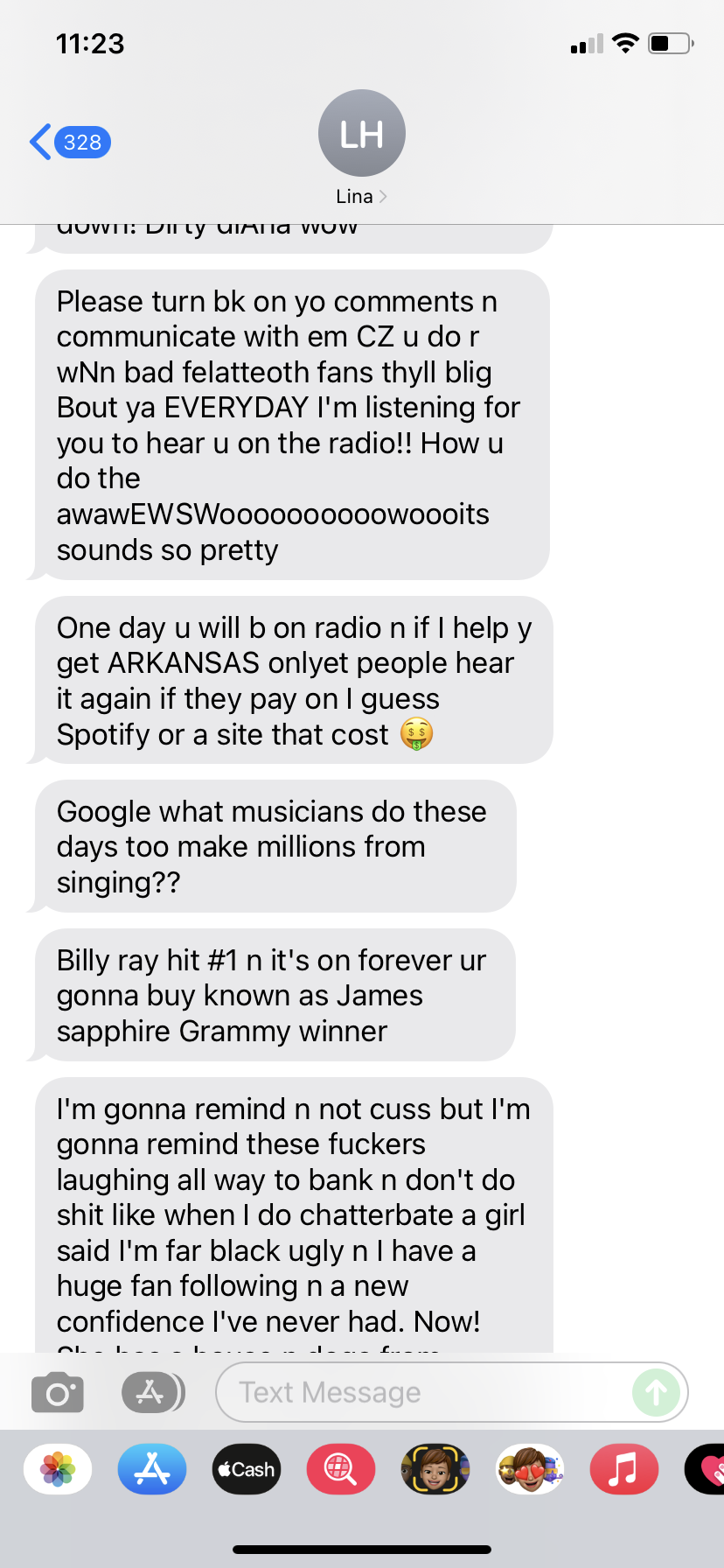
Task: Open the Music iMessage app
Action: pos(624,1469)
